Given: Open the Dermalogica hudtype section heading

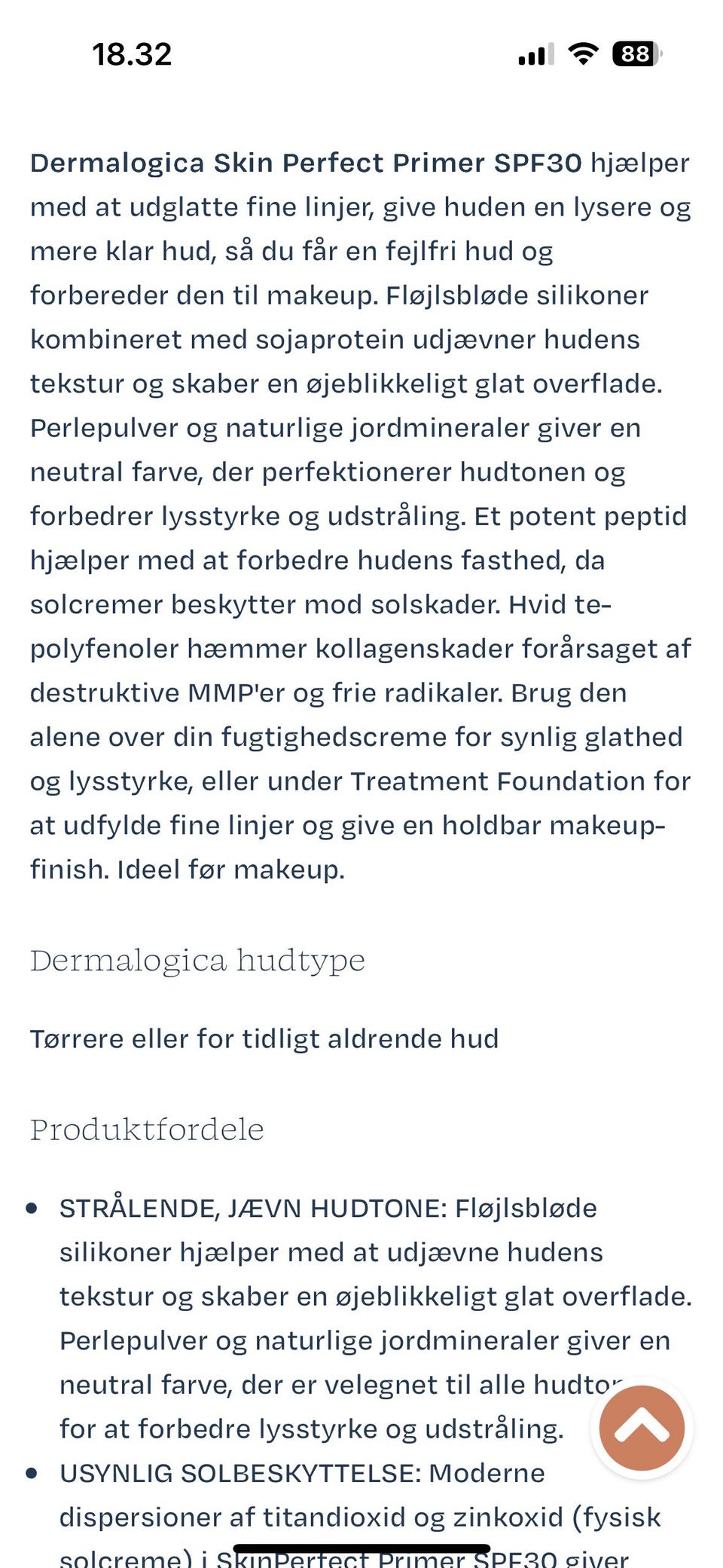Looking at the screenshot, I should 197,959.
